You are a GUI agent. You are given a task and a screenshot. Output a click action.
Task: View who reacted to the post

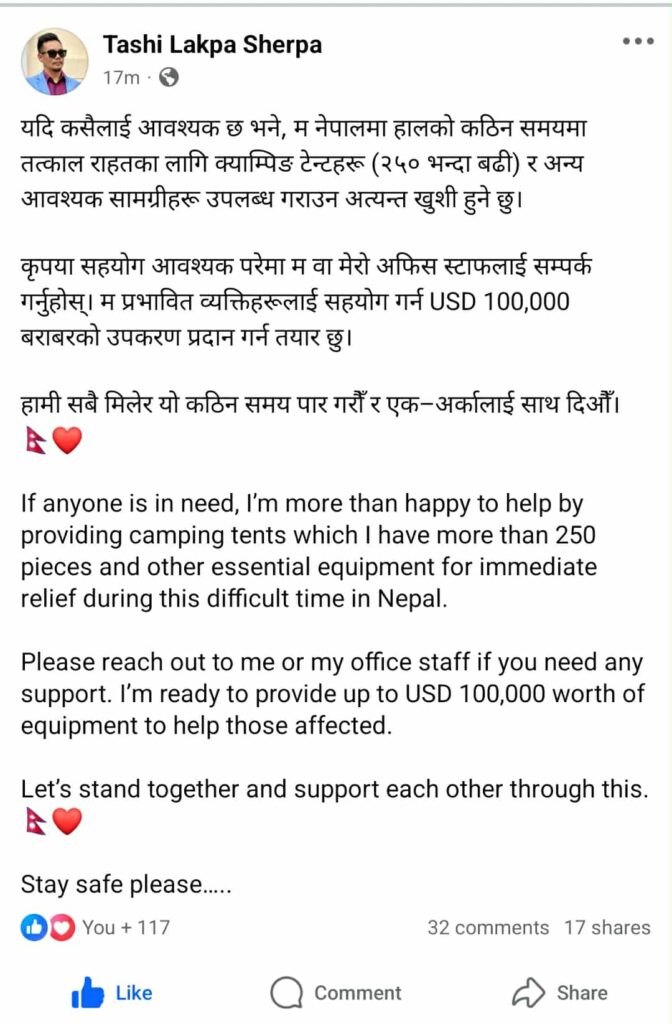tap(96, 927)
